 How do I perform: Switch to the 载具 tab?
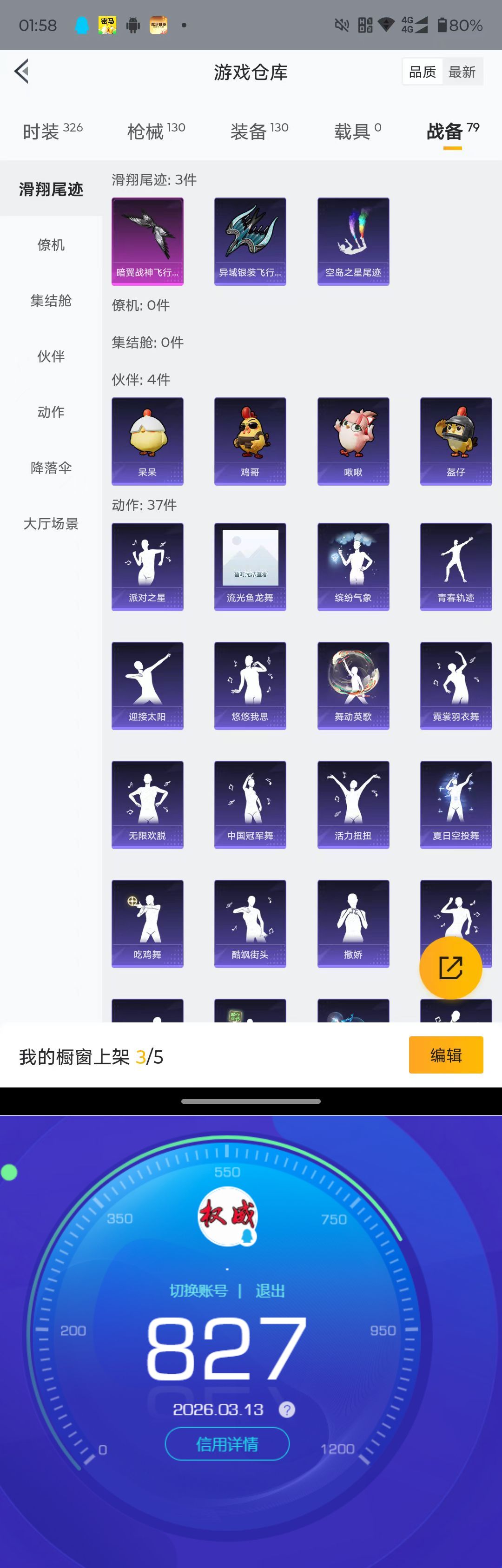pos(357,131)
